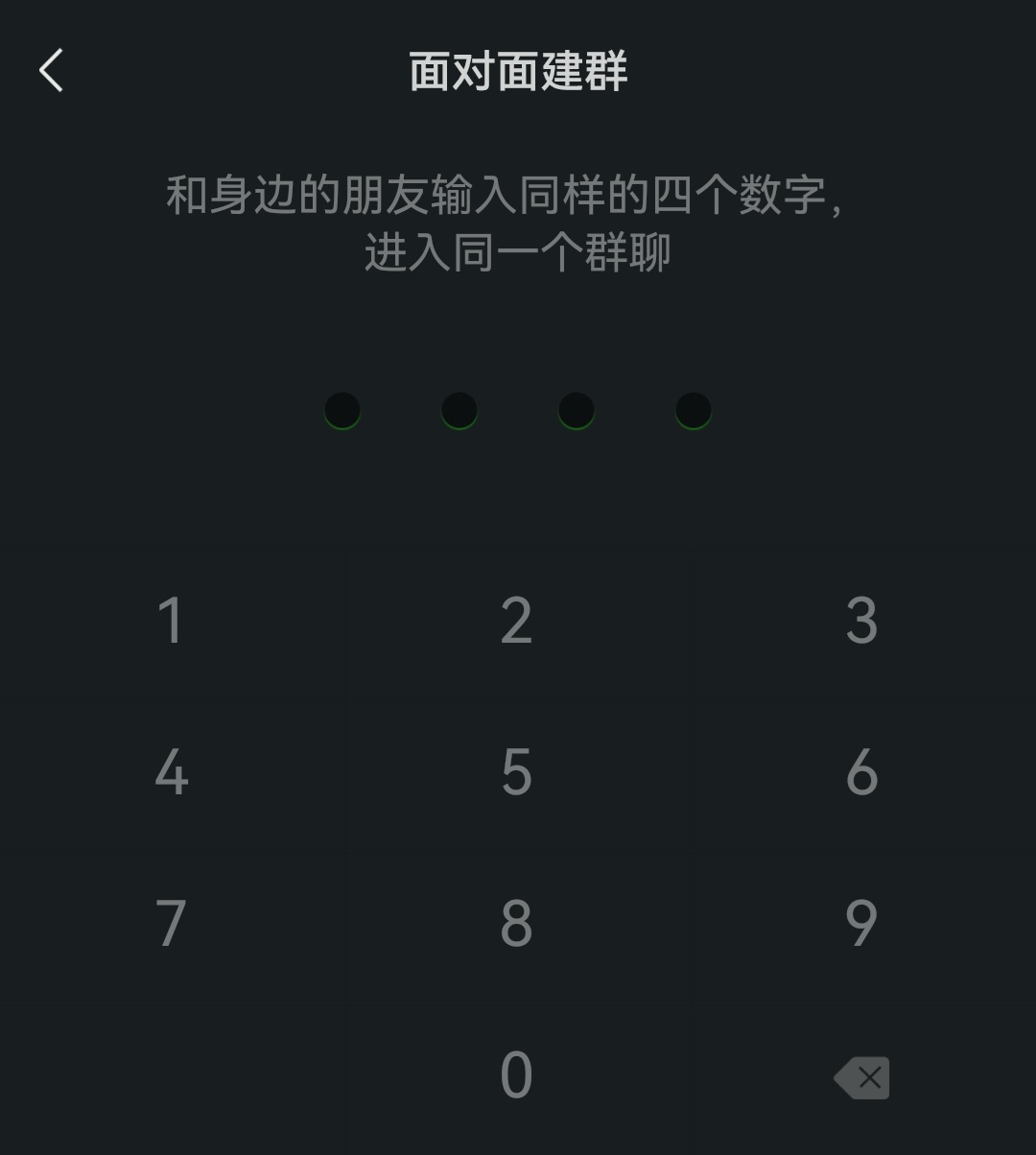Tap number 2 on the keypad
The height and width of the screenshot is (1155, 1036).
(x=516, y=621)
